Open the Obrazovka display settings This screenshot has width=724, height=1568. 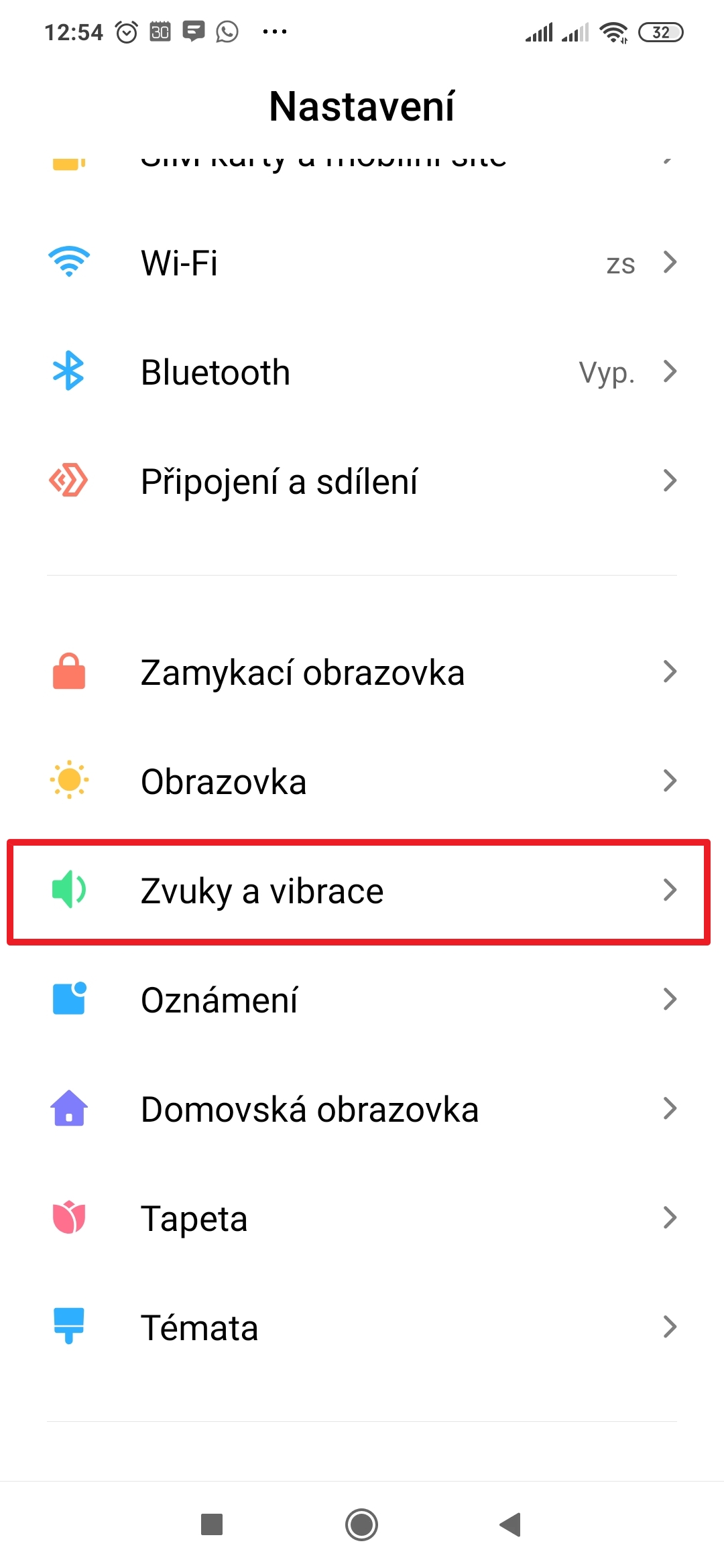tap(362, 781)
